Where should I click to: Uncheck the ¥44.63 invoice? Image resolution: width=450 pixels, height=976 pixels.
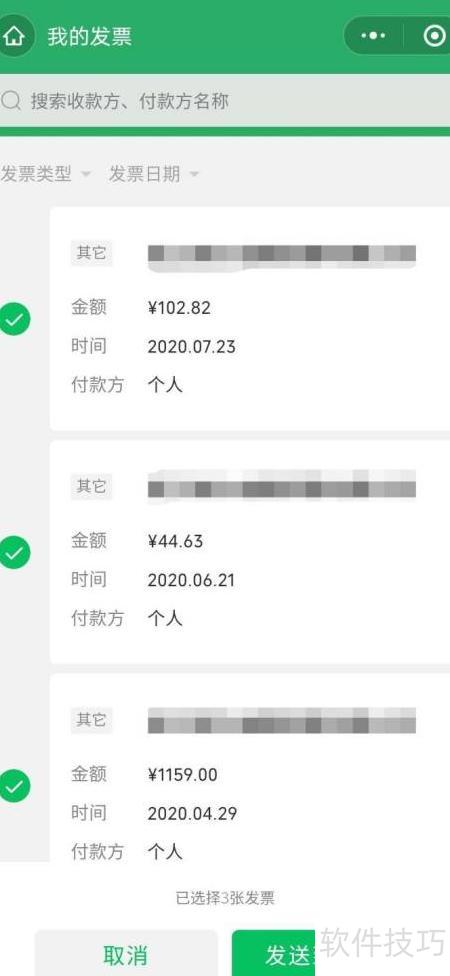14,552
